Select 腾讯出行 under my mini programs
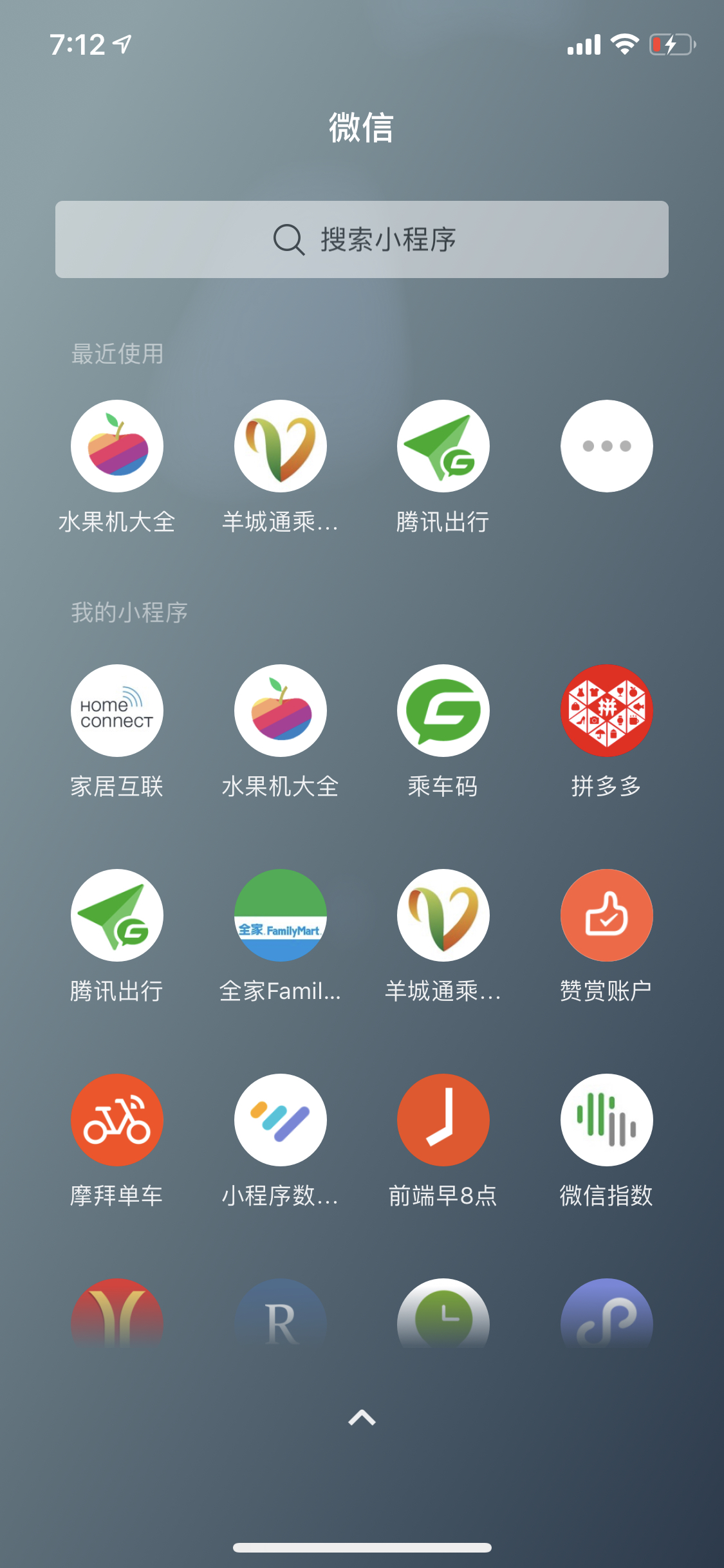 pos(116,915)
